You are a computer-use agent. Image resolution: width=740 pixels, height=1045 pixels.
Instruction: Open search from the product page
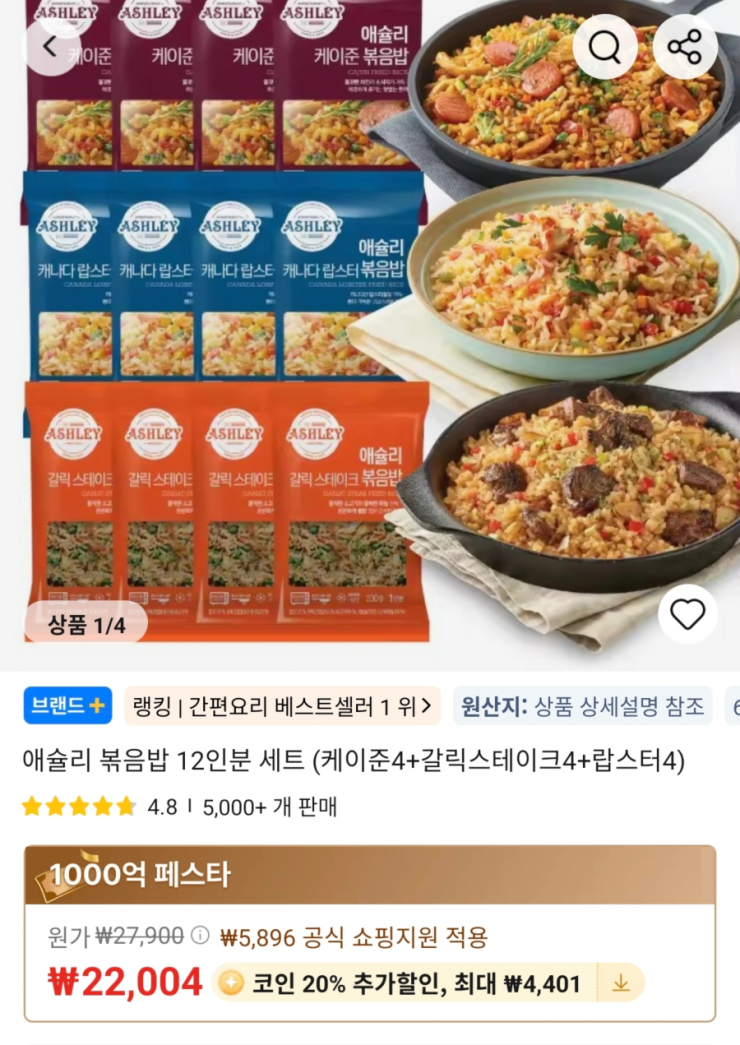605,46
